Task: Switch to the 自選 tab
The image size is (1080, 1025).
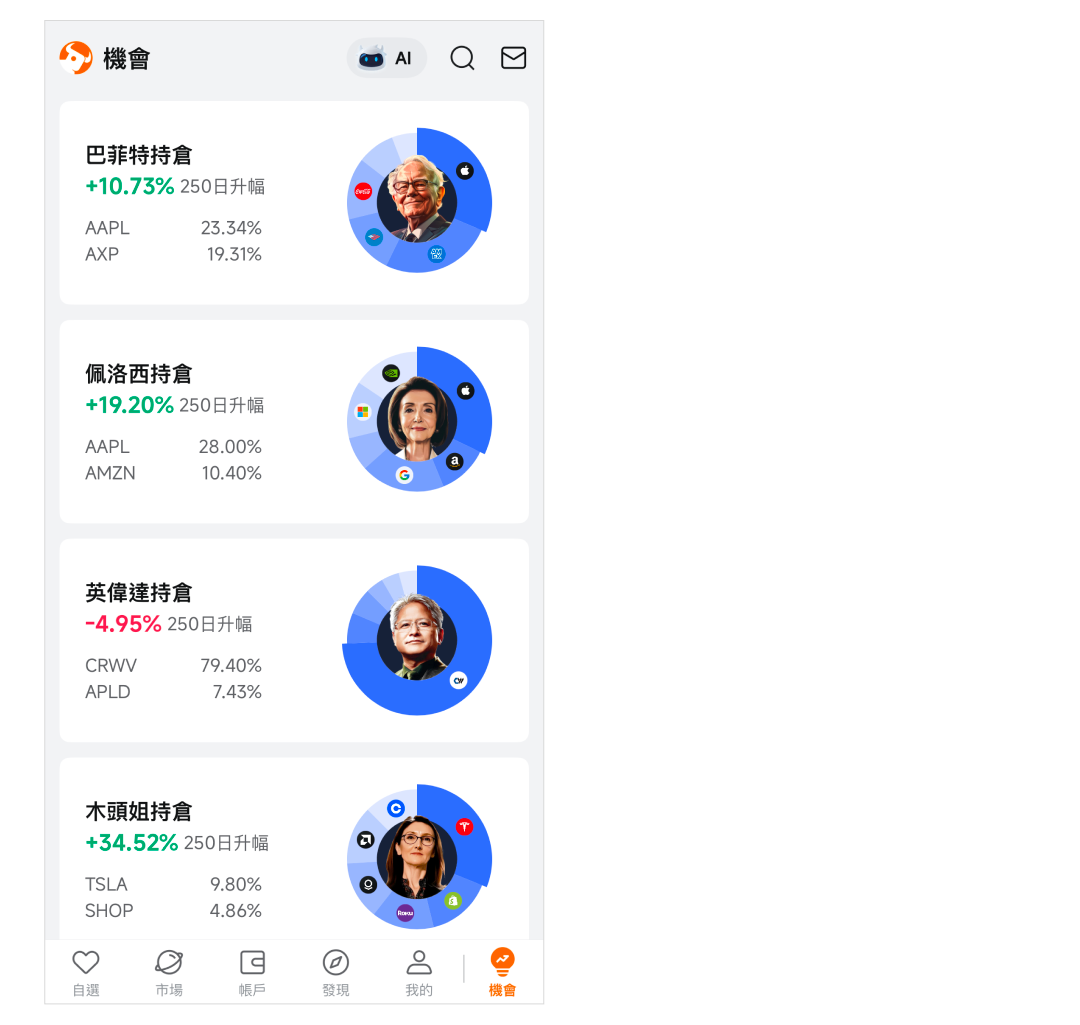Action: [x=86, y=973]
